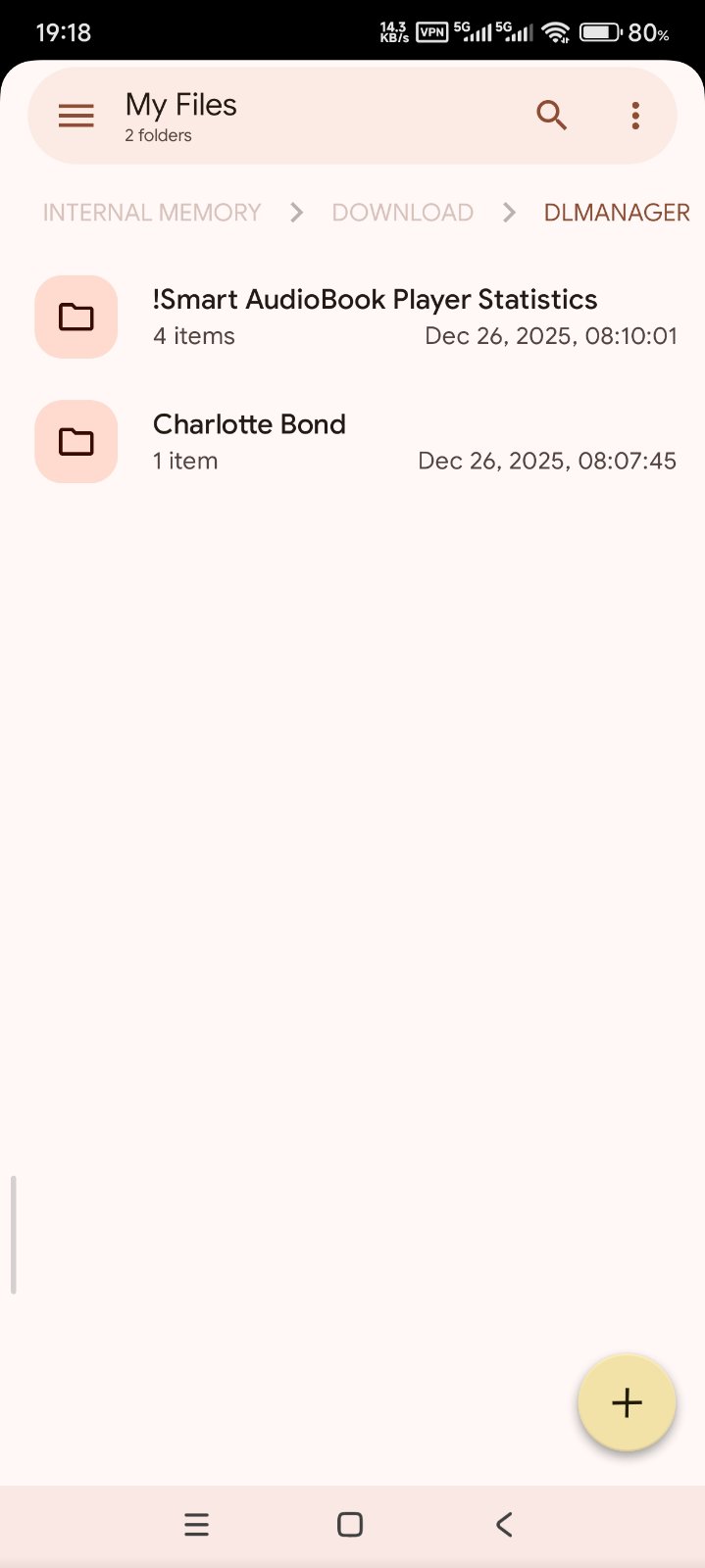Go back using the system back button
705x1568 pixels.
point(504,1524)
